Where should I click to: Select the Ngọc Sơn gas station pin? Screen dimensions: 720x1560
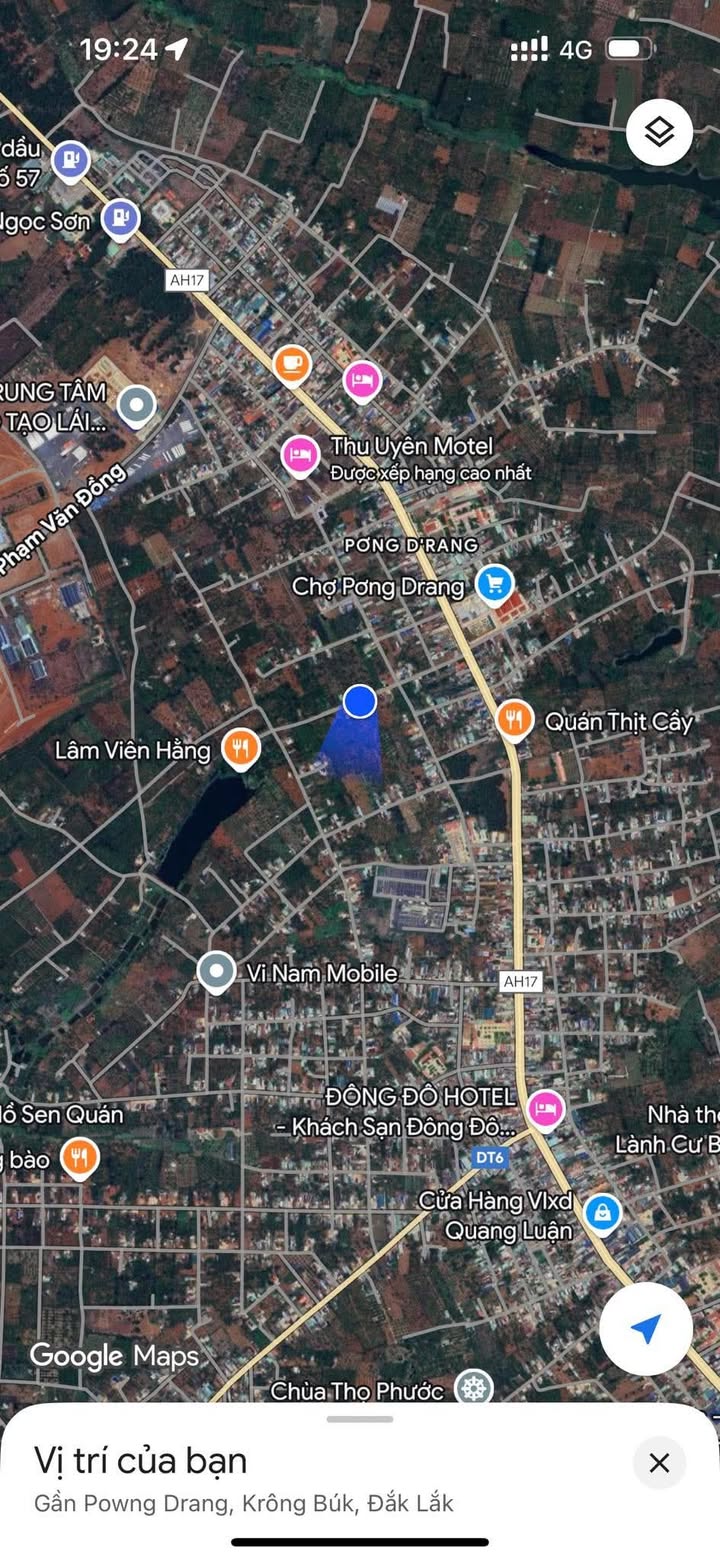click(x=120, y=217)
